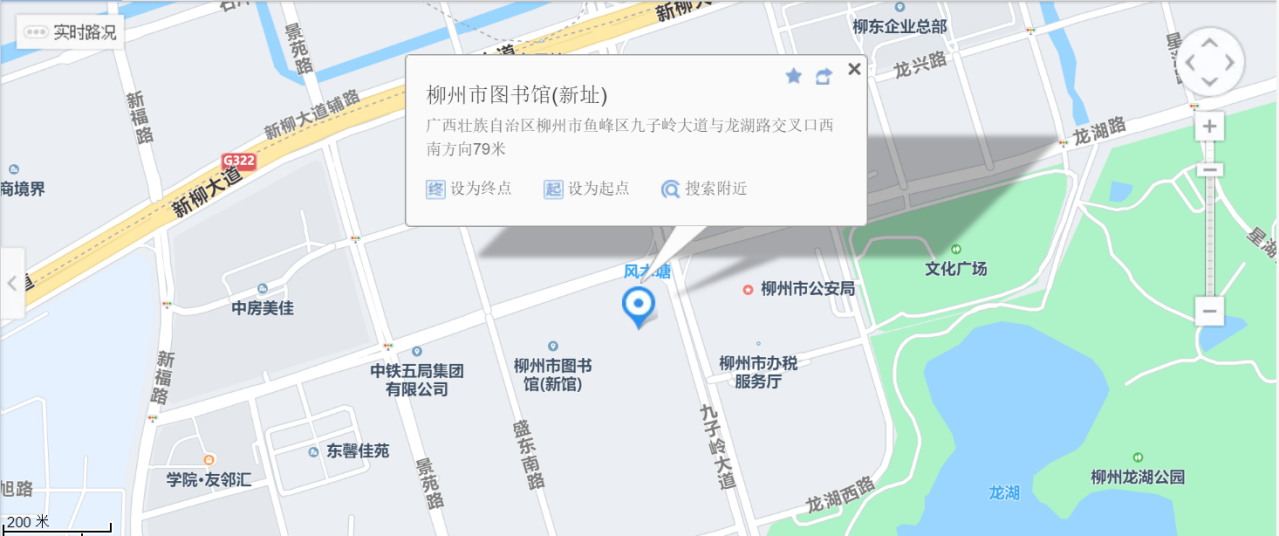Toggle the 实时路况 traffic layer
The image size is (1279, 536).
pyautogui.click(x=70, y=32)
